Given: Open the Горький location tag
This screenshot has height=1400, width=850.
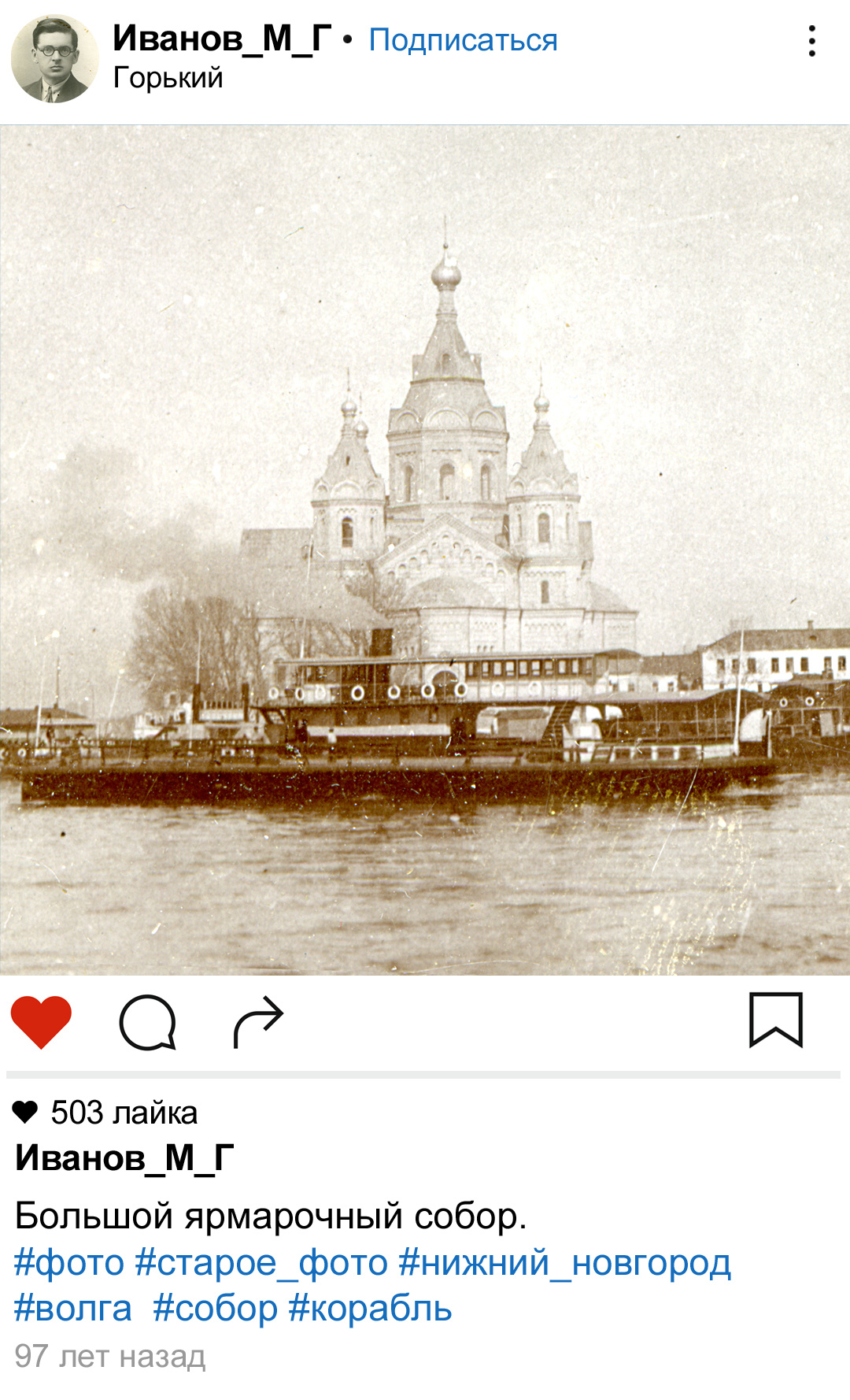Looking at the screenshot, I should click(168, 78).
